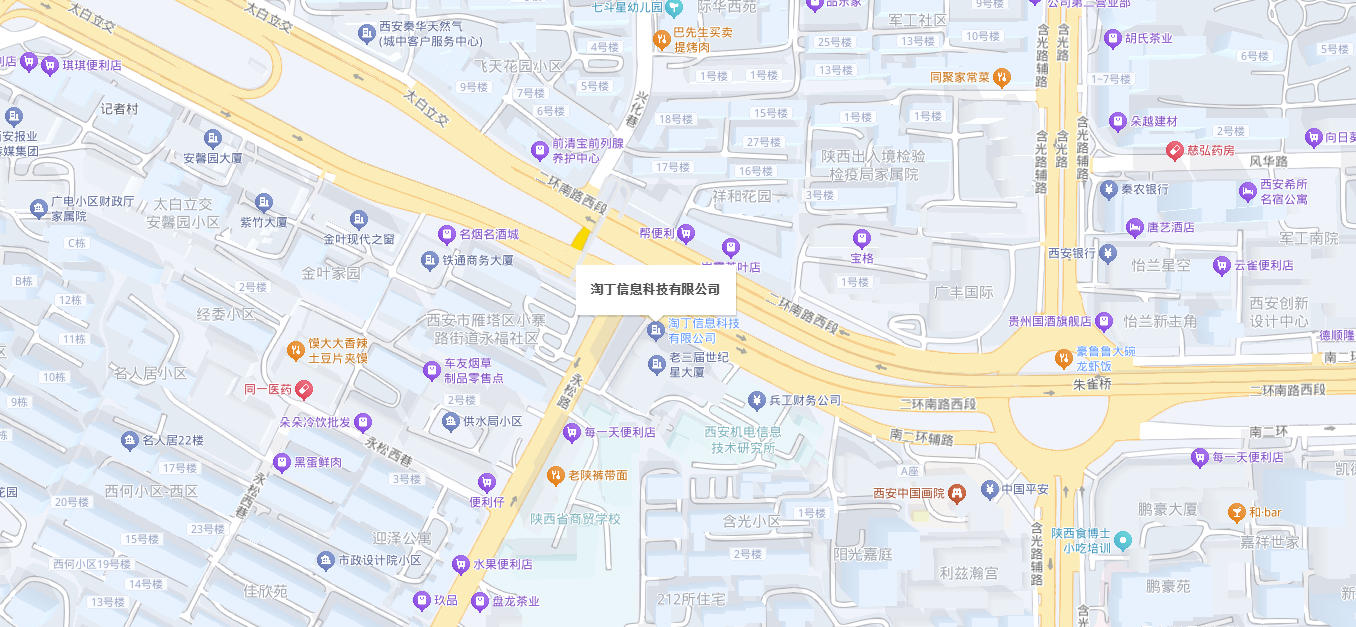The width and height of the screenshot is (1356, 627).
Task: Open the 慈弘药房 pharmacy marker
Action: point(1175,151)
